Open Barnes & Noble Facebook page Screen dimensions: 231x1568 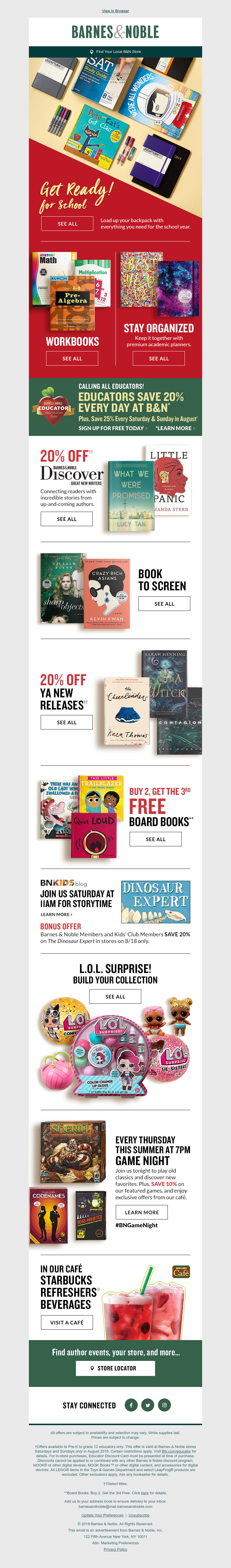pyautogui.click(x=130, y=1405)
